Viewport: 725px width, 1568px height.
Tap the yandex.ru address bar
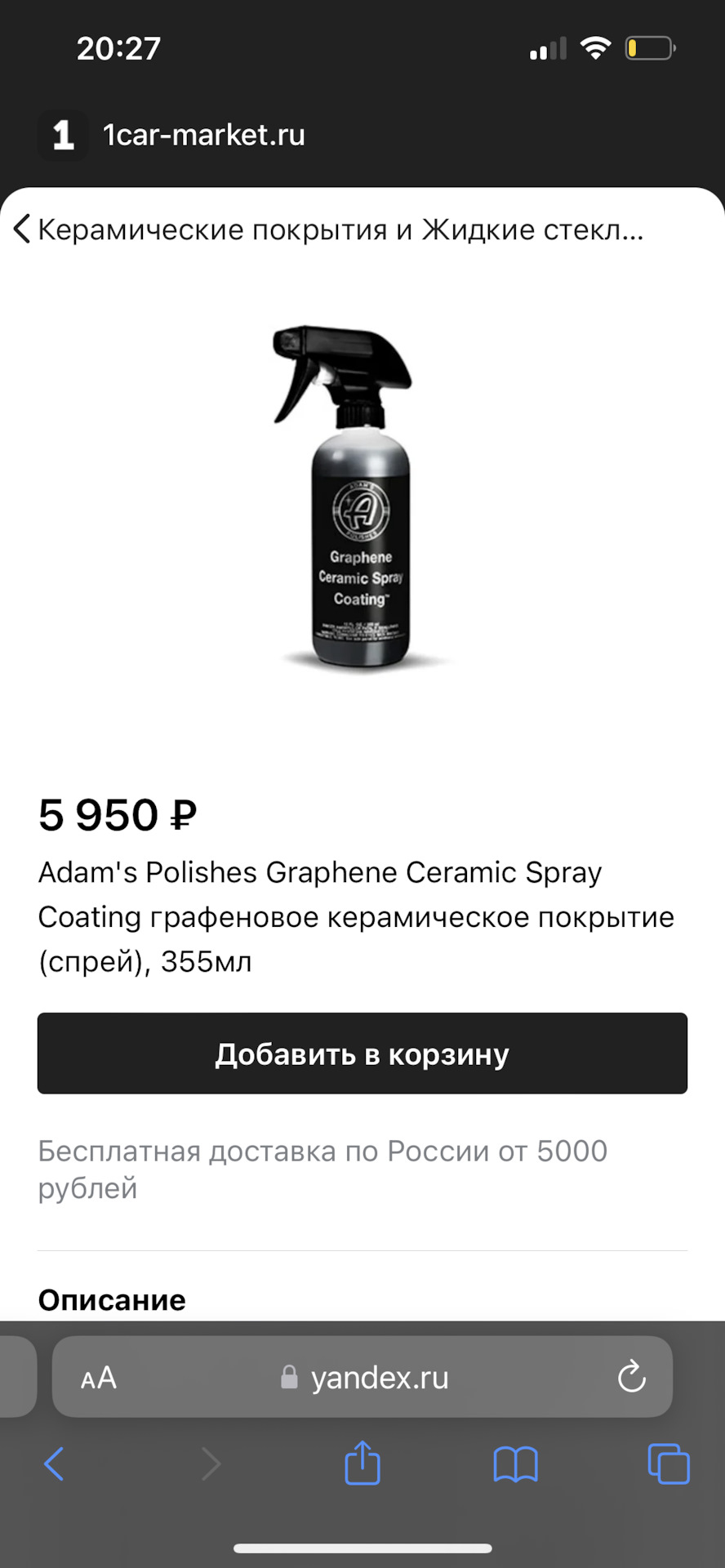pos(367,1378)
